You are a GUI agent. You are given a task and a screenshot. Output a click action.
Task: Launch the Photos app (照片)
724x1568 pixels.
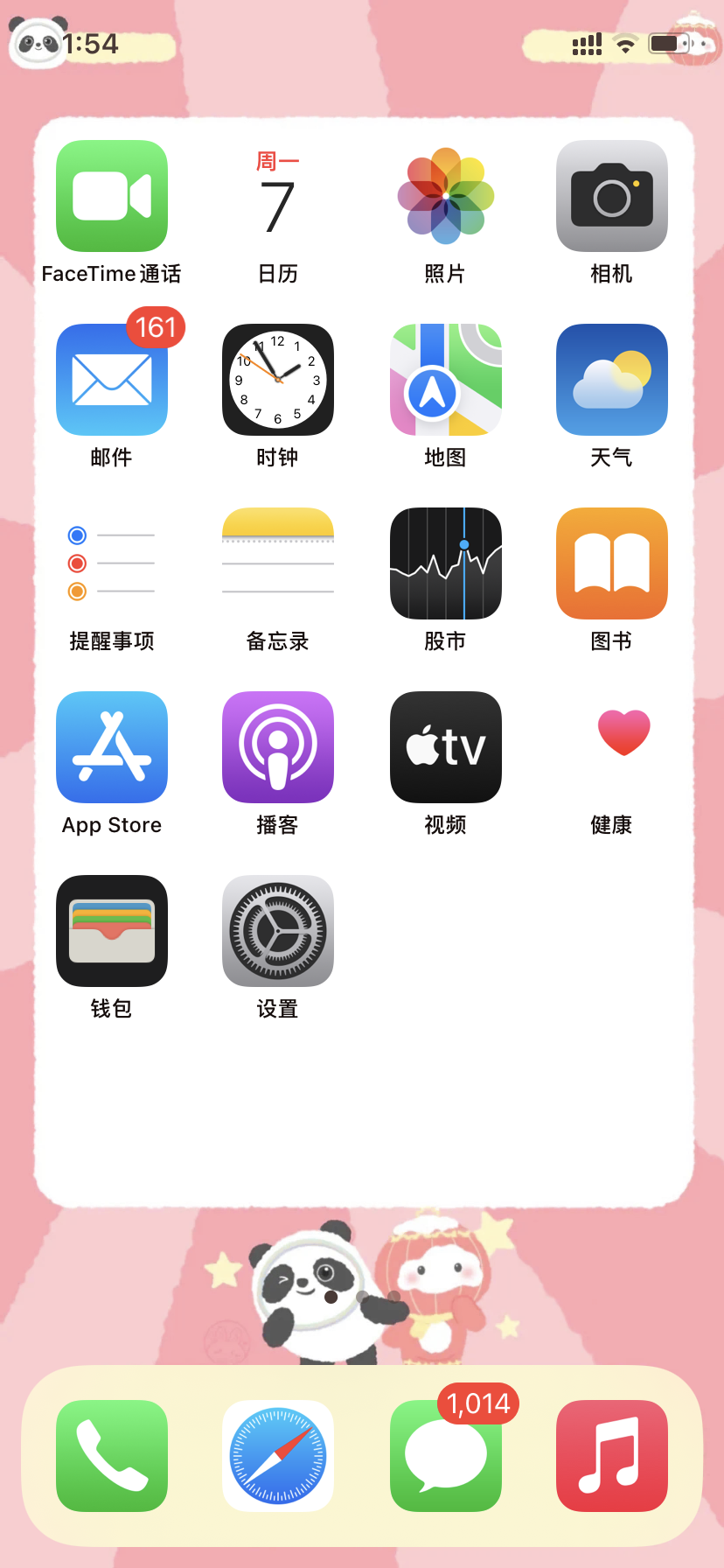[x=446, y=196]
